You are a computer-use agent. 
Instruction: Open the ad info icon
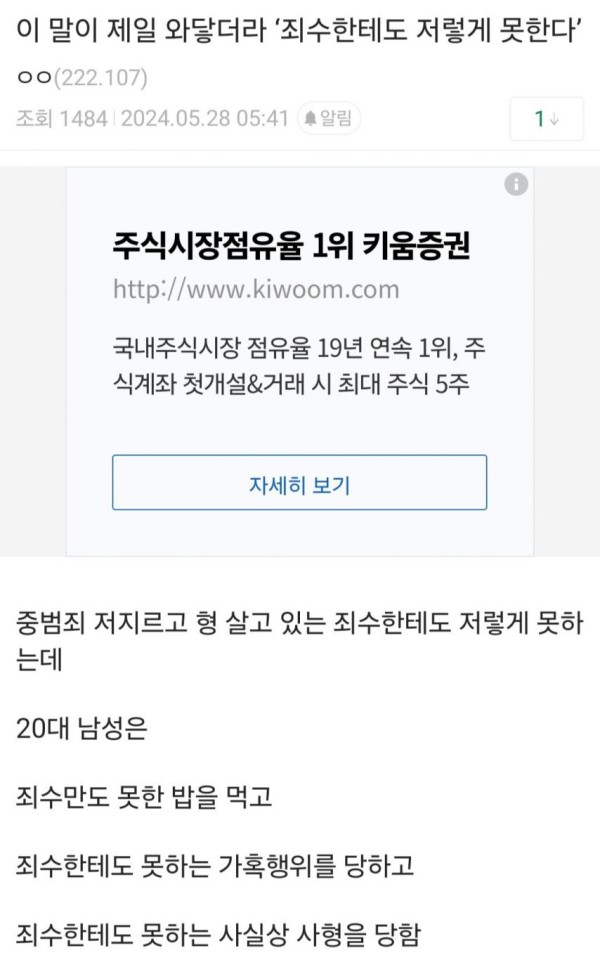click(515, 185)
